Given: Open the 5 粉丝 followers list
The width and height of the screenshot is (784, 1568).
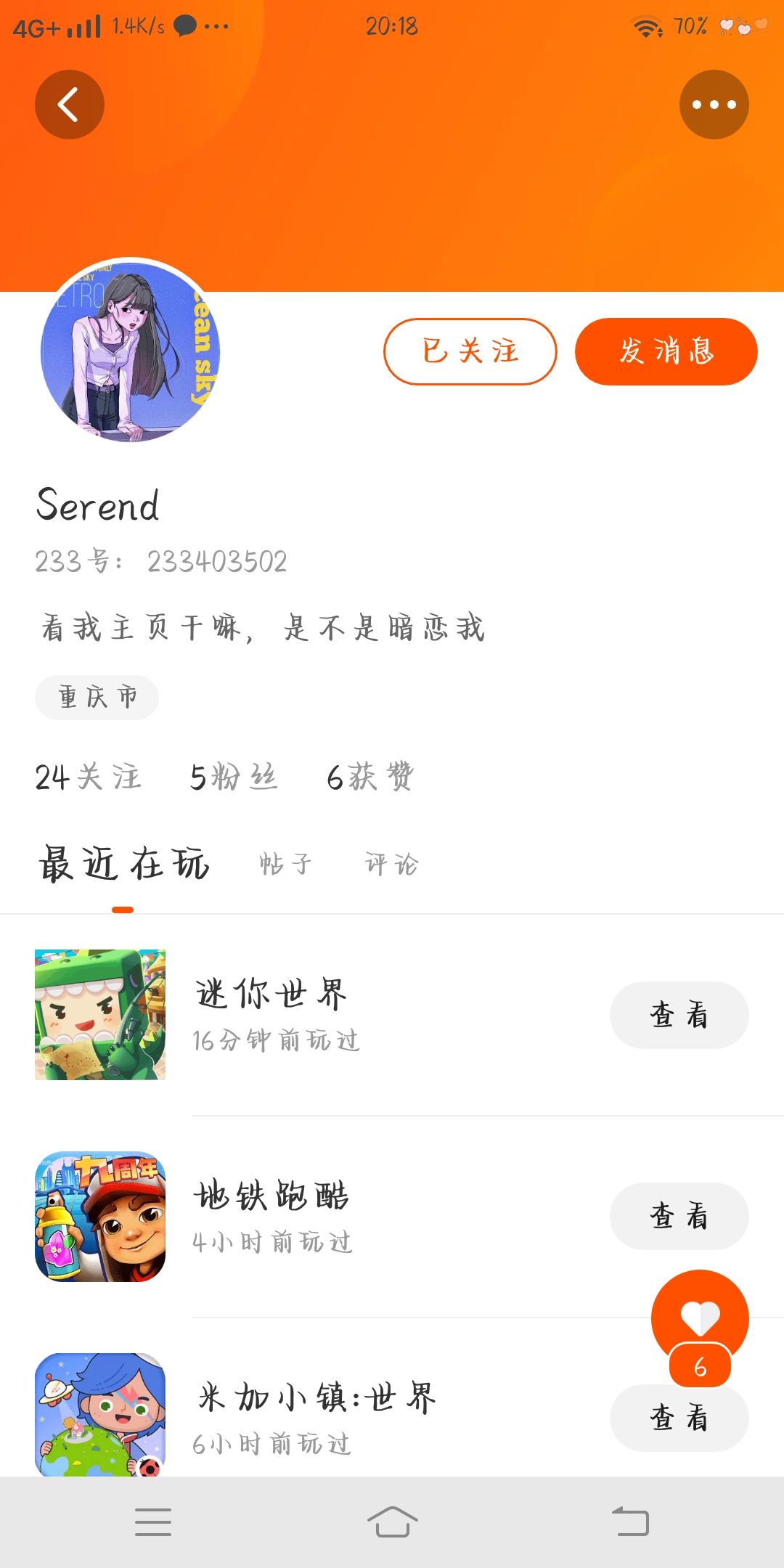Looking at the screenshot, I should pyautogui.click(x=233, y=777).
